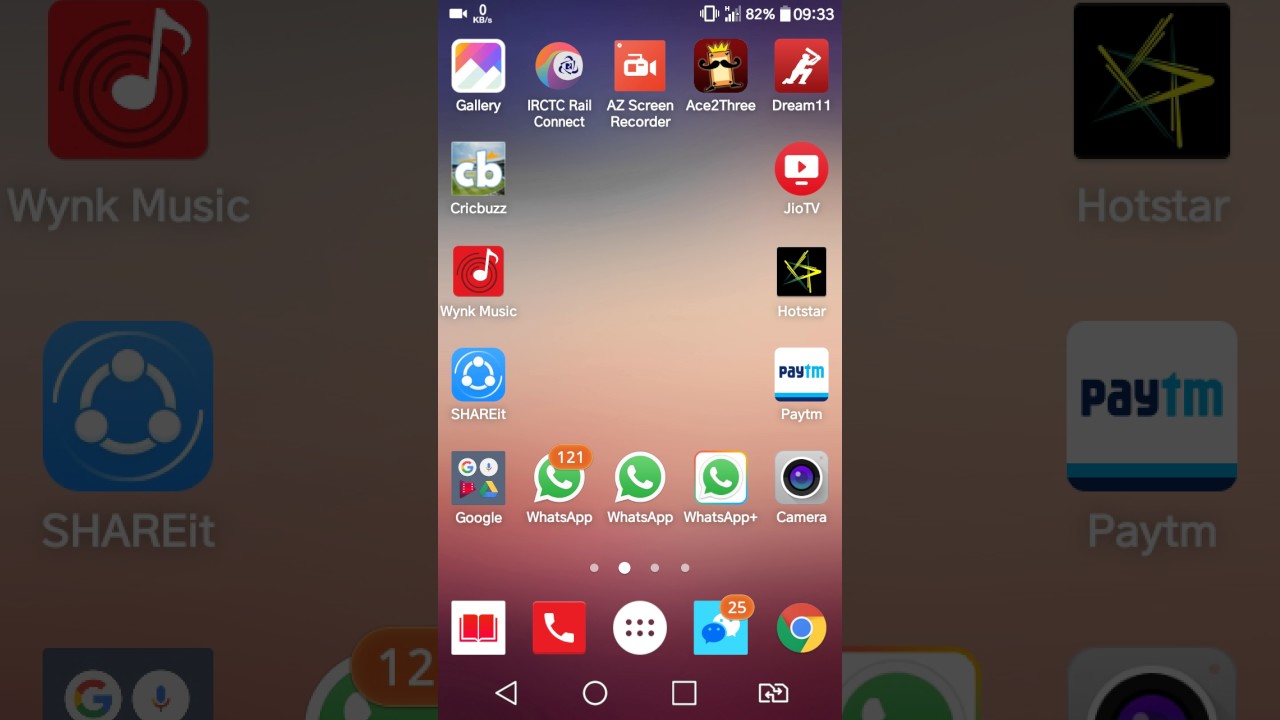Open SHAREit
Image resolution: width=1280 pixels, height=720 pixels.
[478, 375]
